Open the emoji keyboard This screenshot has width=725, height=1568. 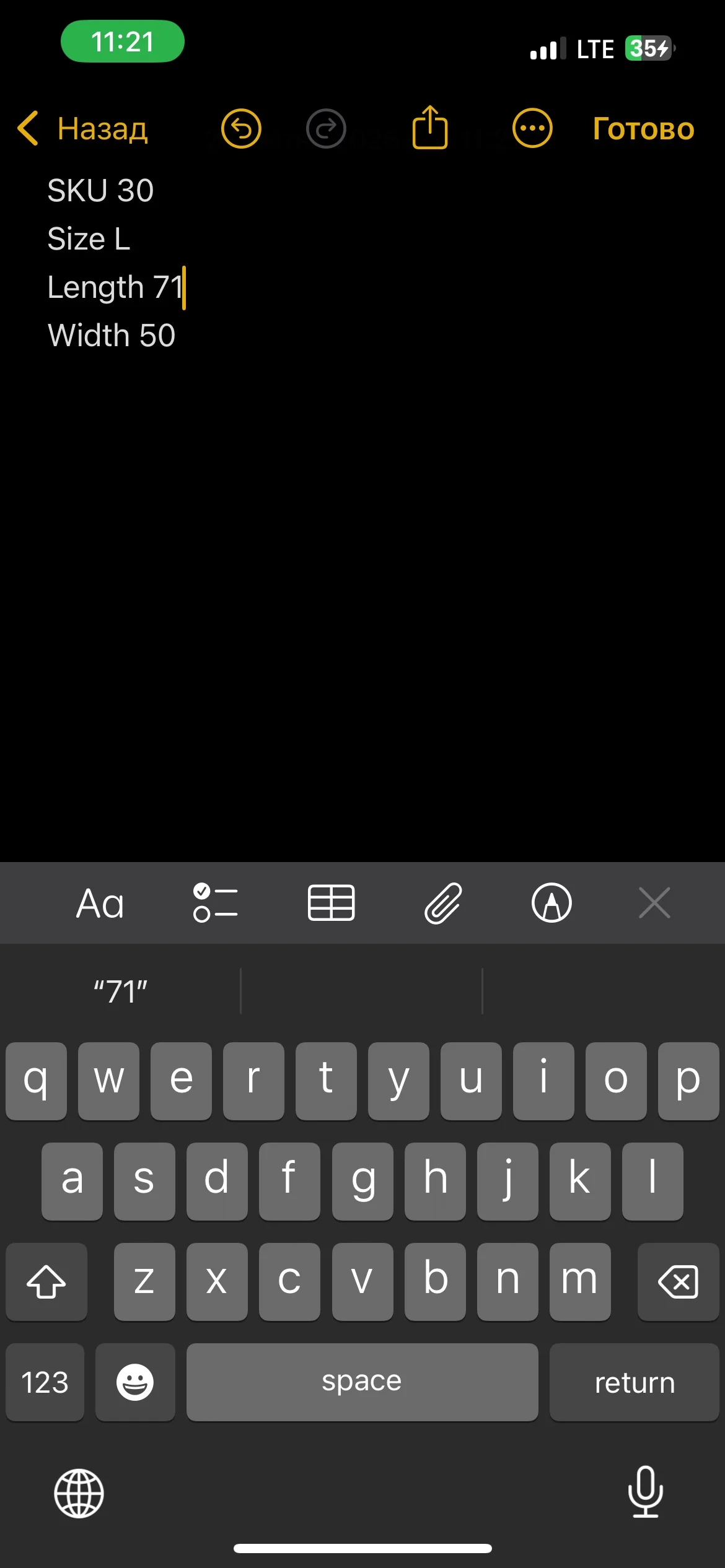pos(135,1382)
